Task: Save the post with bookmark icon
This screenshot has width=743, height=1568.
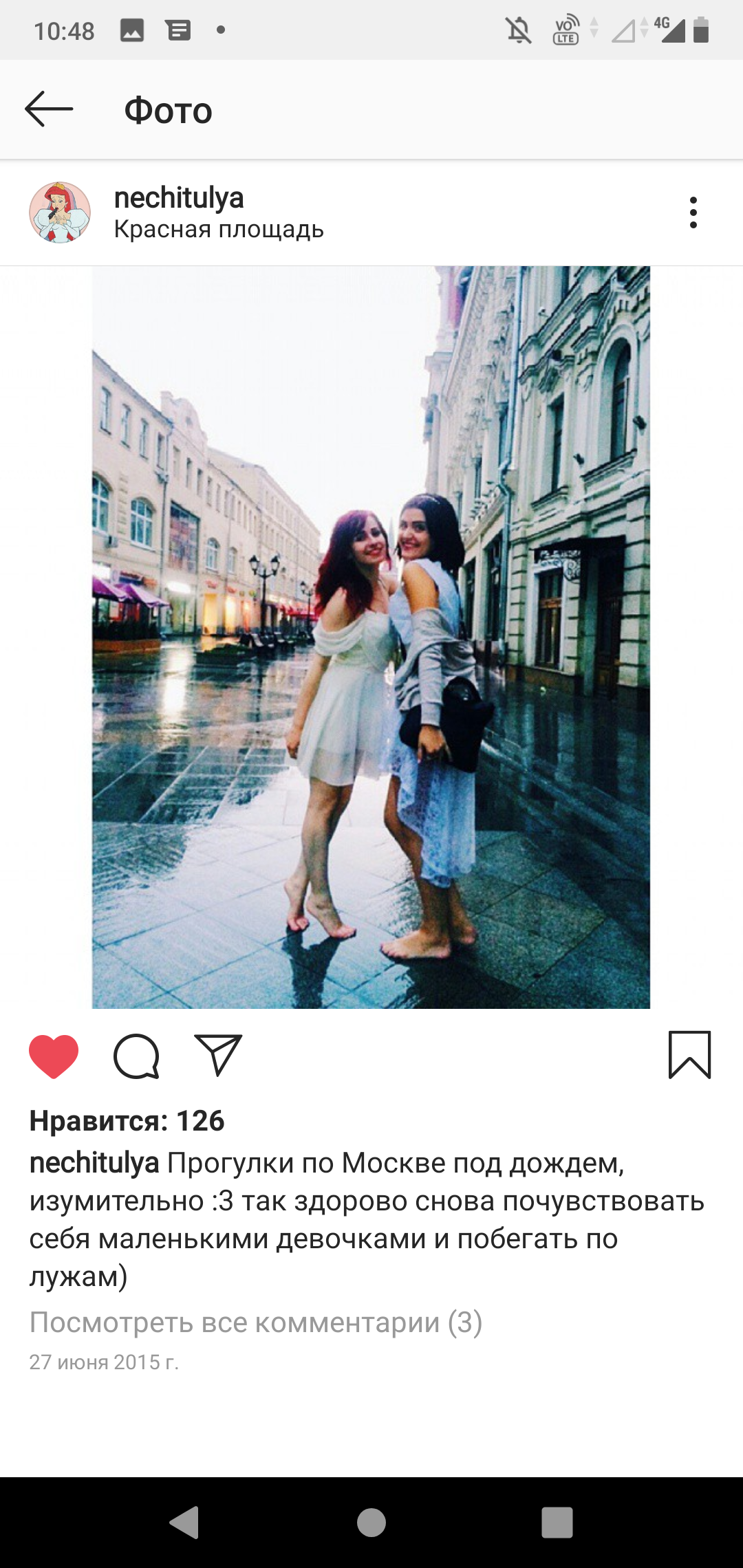Action: tap(689, 1055)
